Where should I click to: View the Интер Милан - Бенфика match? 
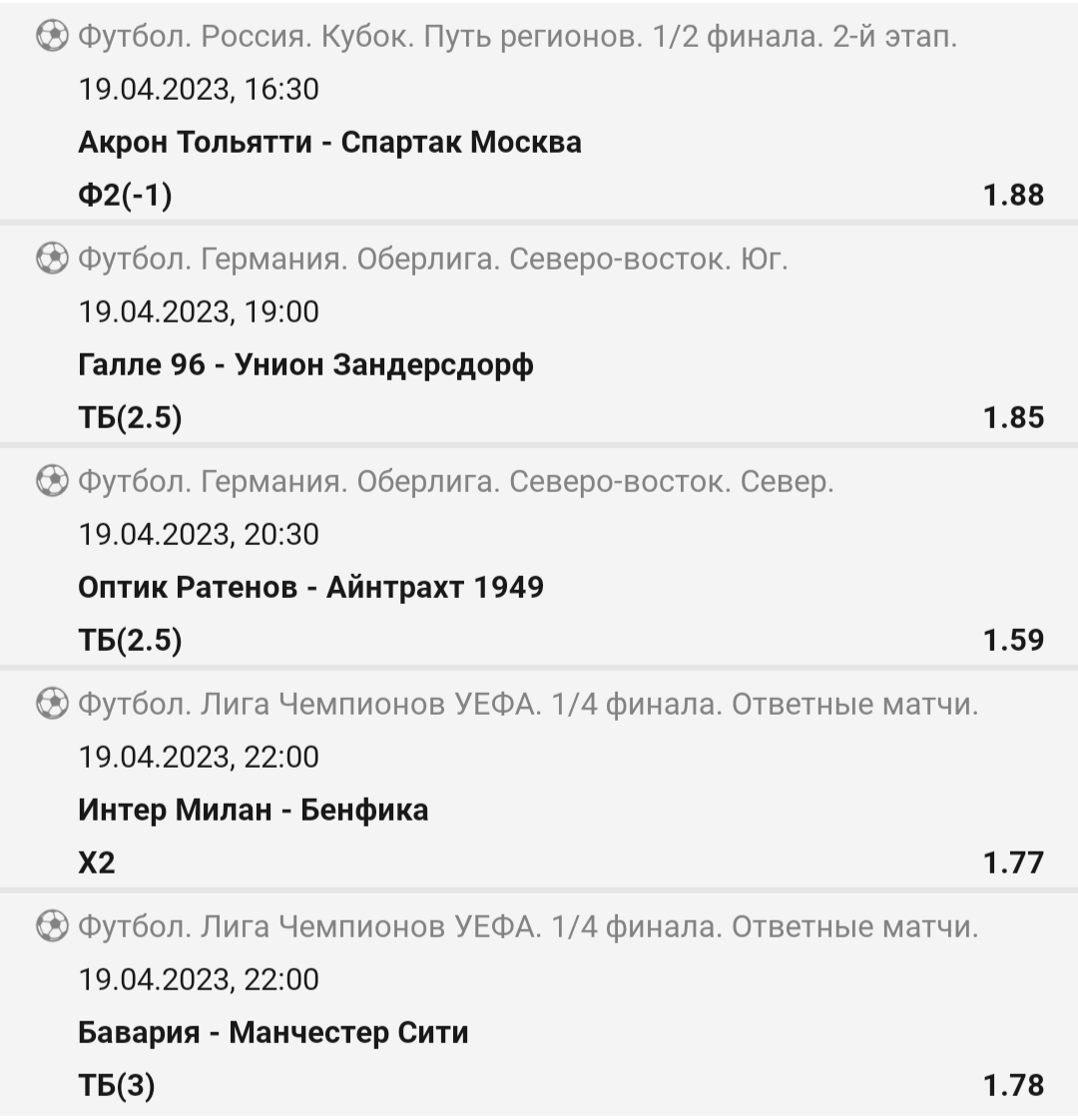(253, 810)
